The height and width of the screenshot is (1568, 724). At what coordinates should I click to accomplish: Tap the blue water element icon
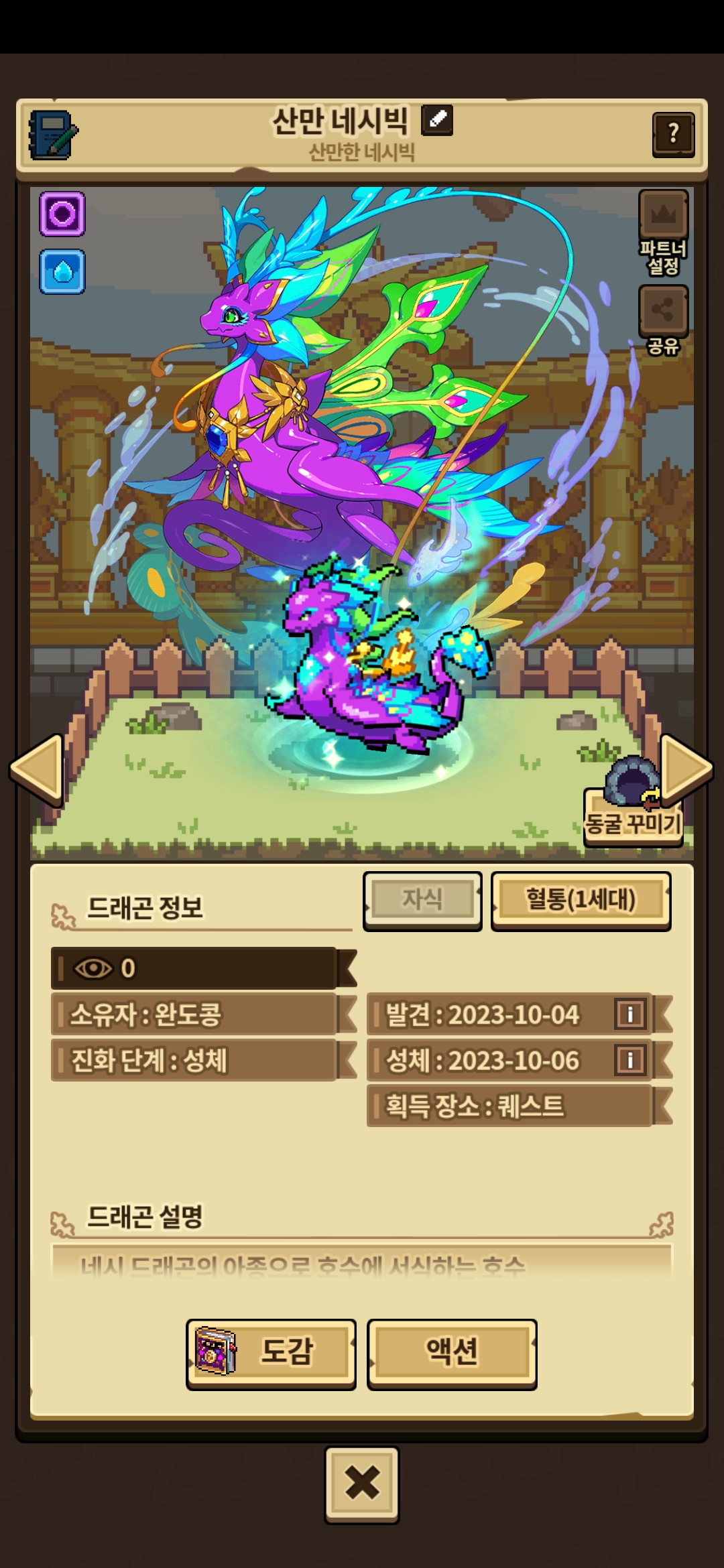coord(62,272)
